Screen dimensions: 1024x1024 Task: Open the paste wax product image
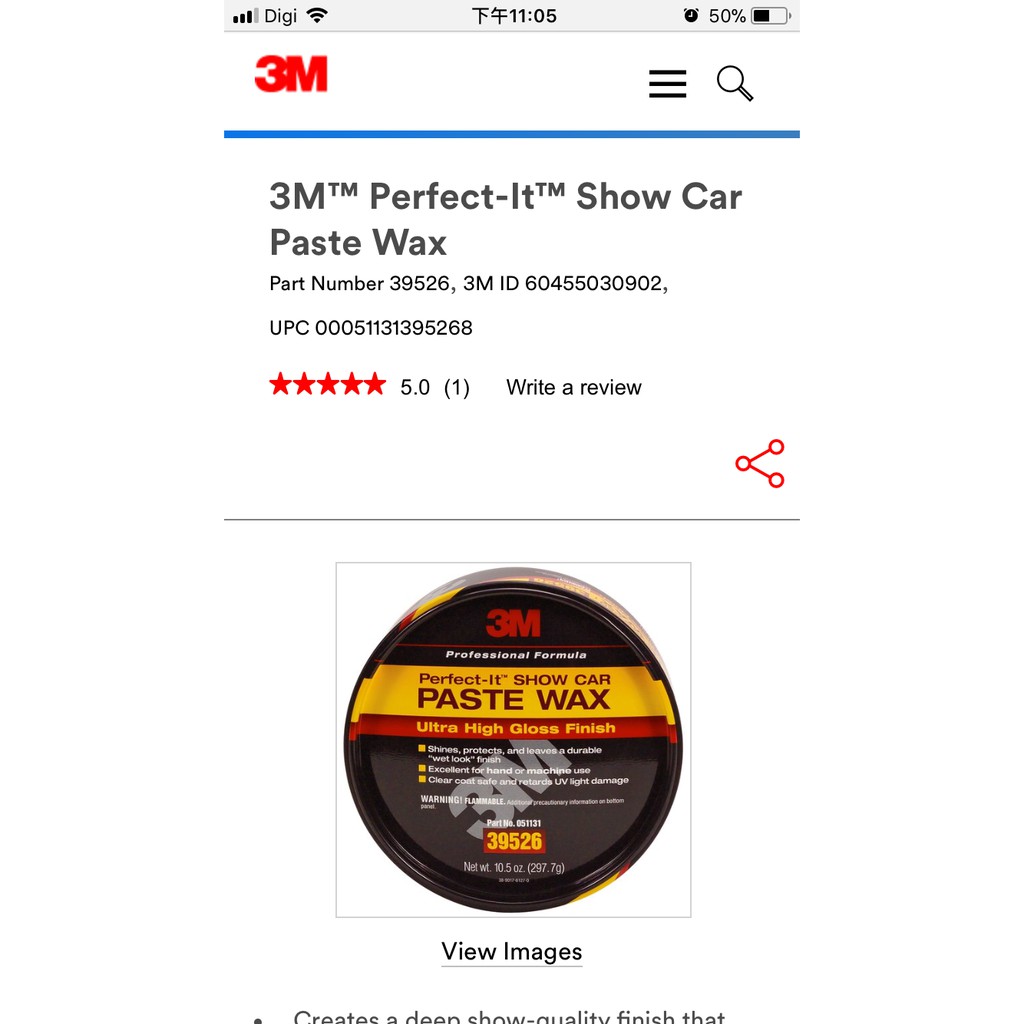513,740
